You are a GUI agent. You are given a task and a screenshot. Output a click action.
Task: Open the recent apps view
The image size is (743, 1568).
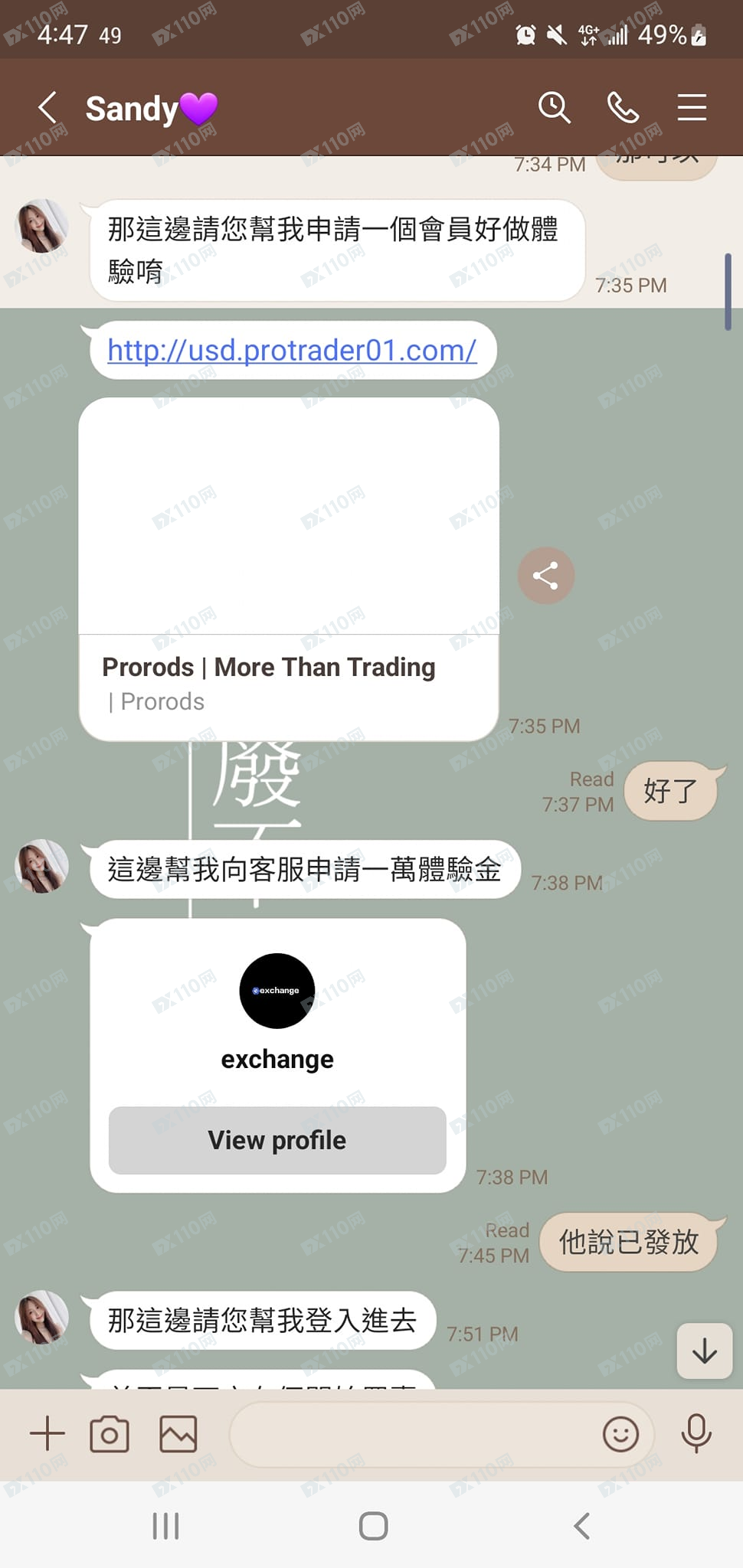tap(165, 1526)
